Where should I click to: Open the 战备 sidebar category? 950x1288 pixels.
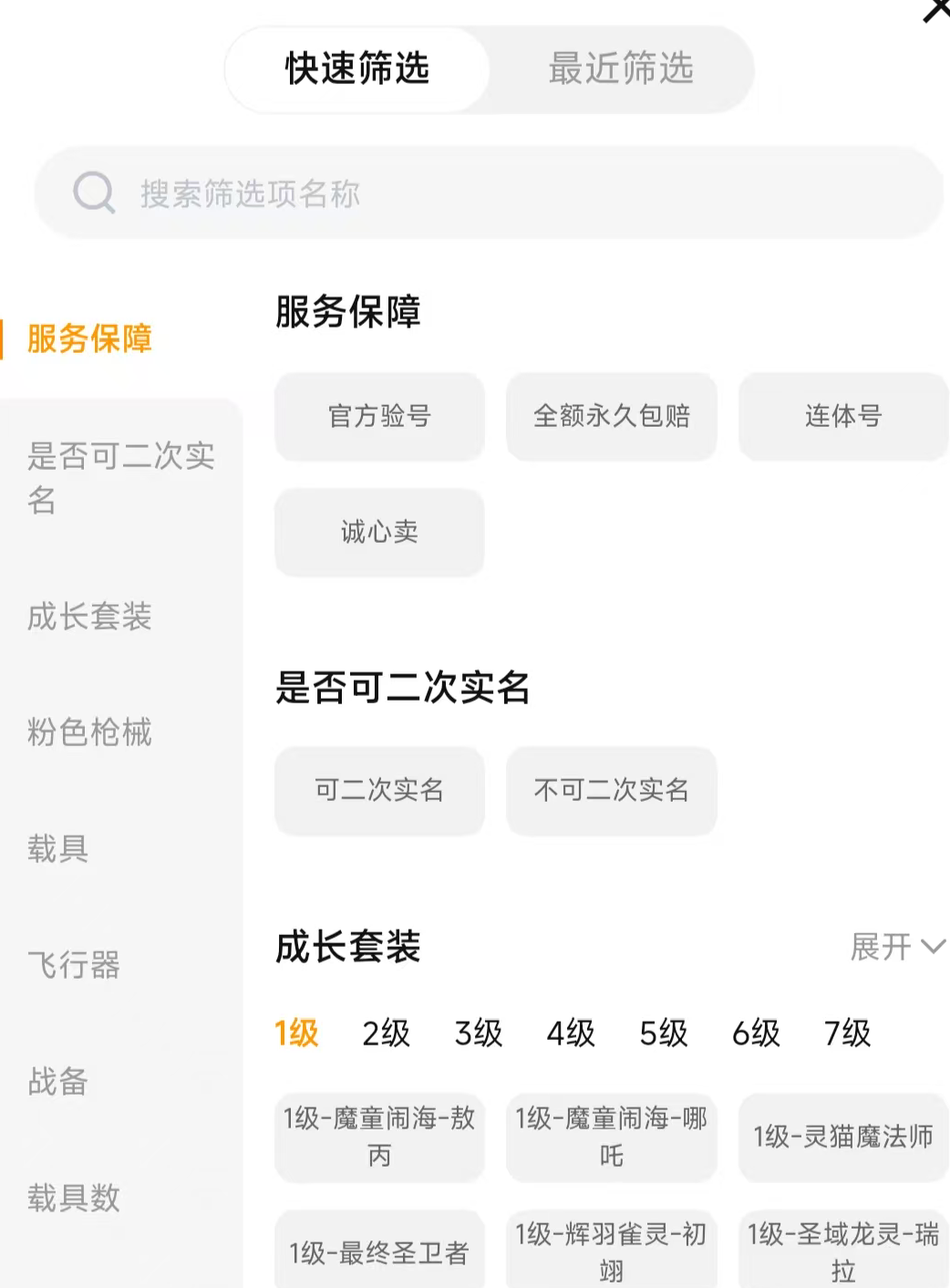57,1082
